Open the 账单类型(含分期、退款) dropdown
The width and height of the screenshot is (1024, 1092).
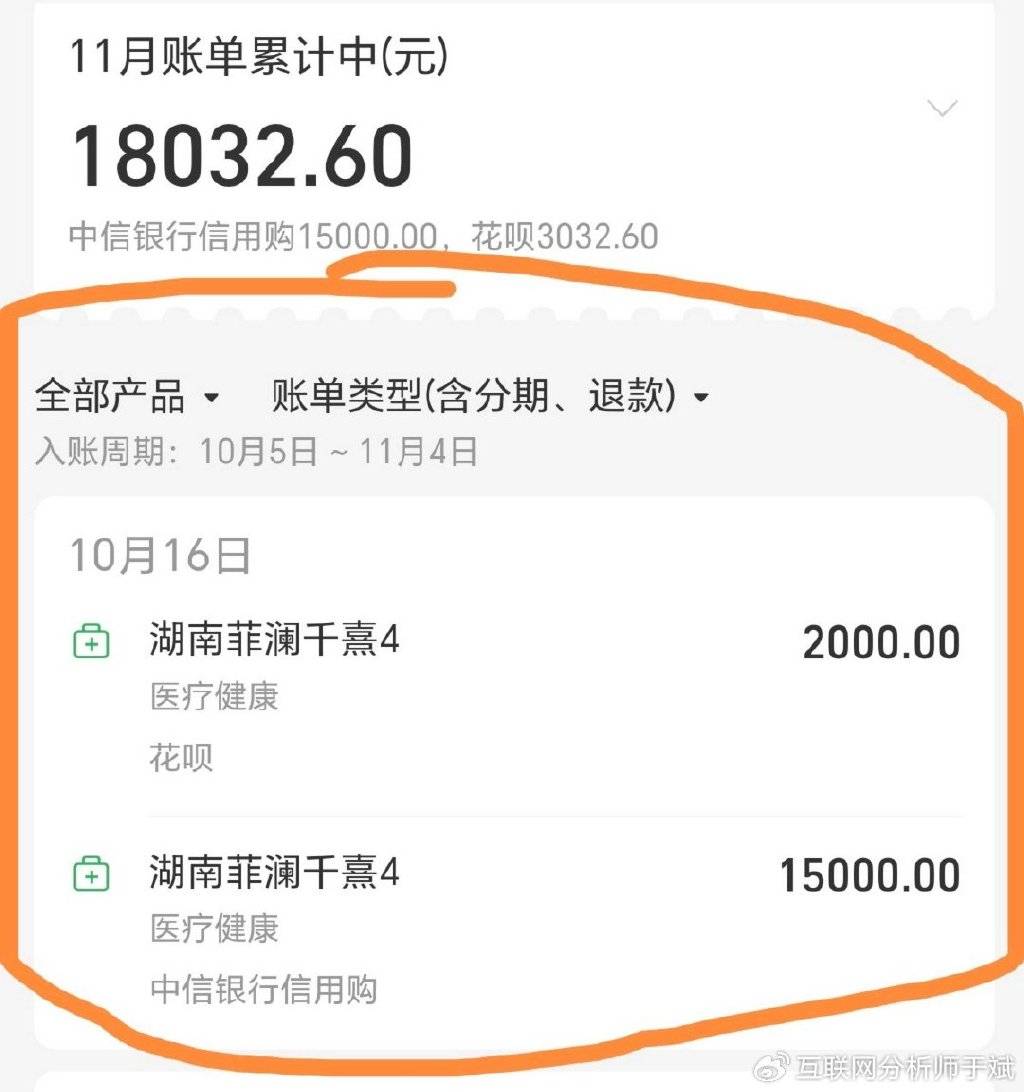(490, 397)
